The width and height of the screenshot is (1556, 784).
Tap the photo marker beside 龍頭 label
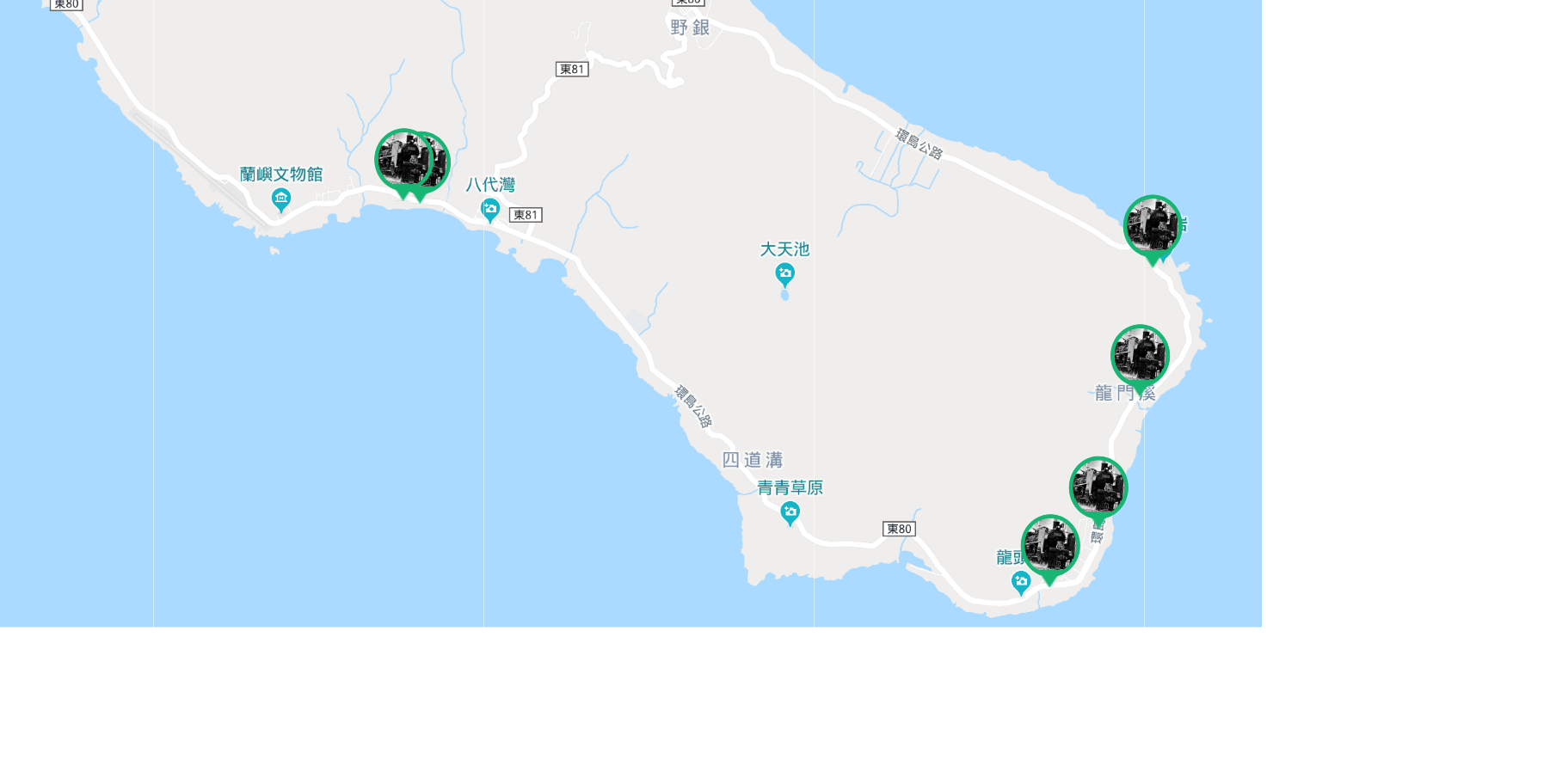(x=1049, y=545)
